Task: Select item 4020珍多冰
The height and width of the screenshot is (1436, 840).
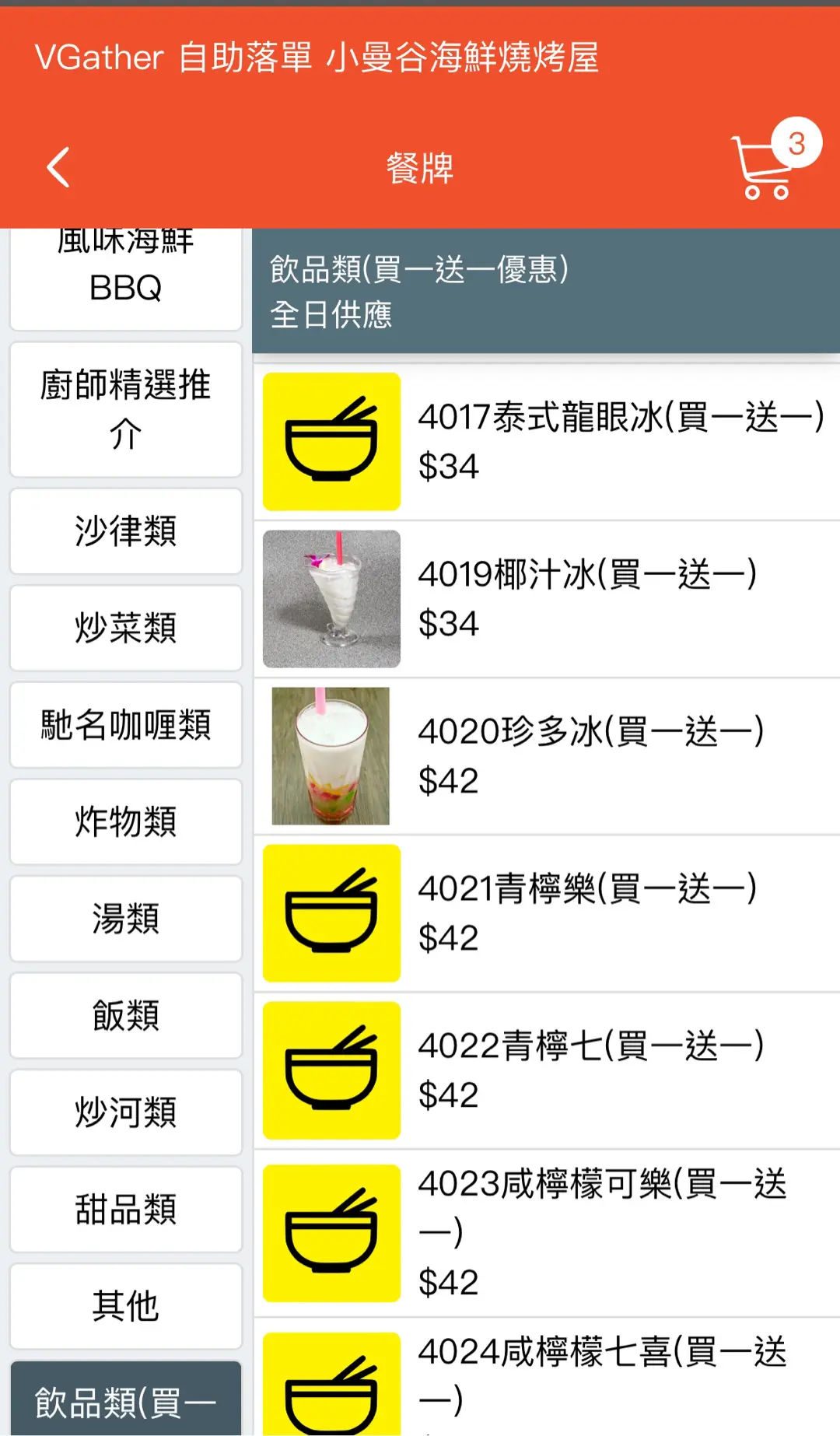Action: point(544,755)
